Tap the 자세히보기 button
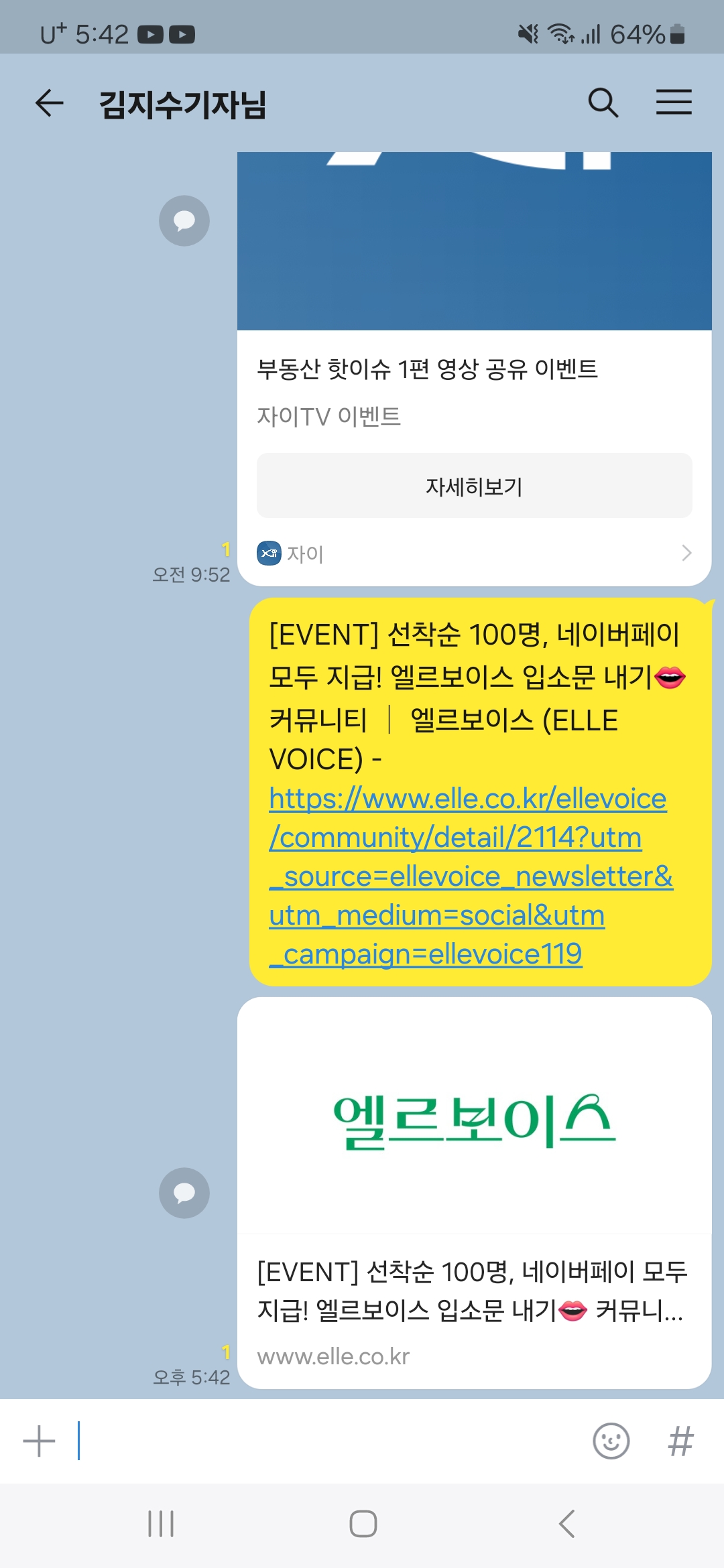 [474, 486]
